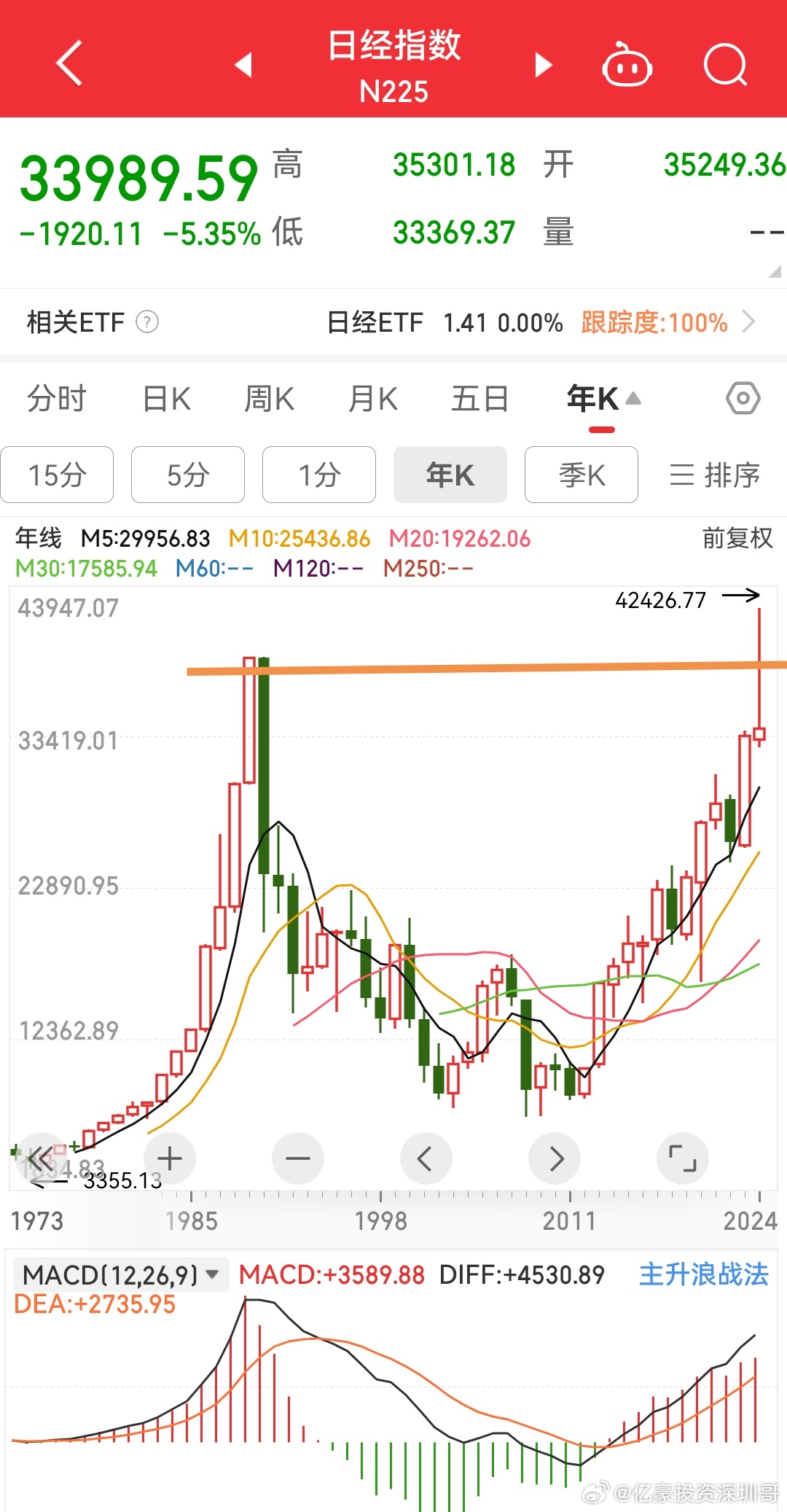The image size is (787, 1512).
Task: Open the 排序 sort option
Action: click(x=714, y=475)
